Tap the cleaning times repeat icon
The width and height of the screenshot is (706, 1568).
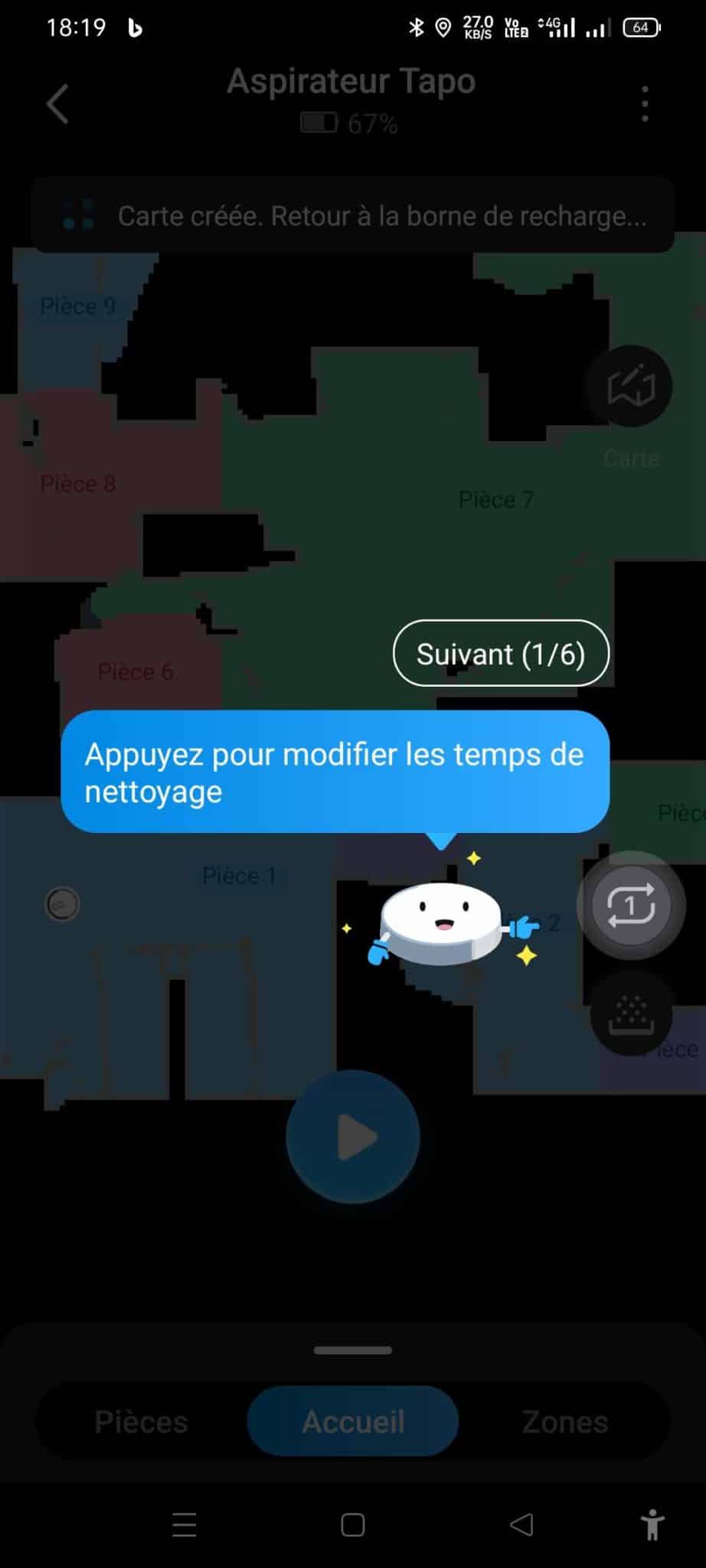[x=630, y=906]
